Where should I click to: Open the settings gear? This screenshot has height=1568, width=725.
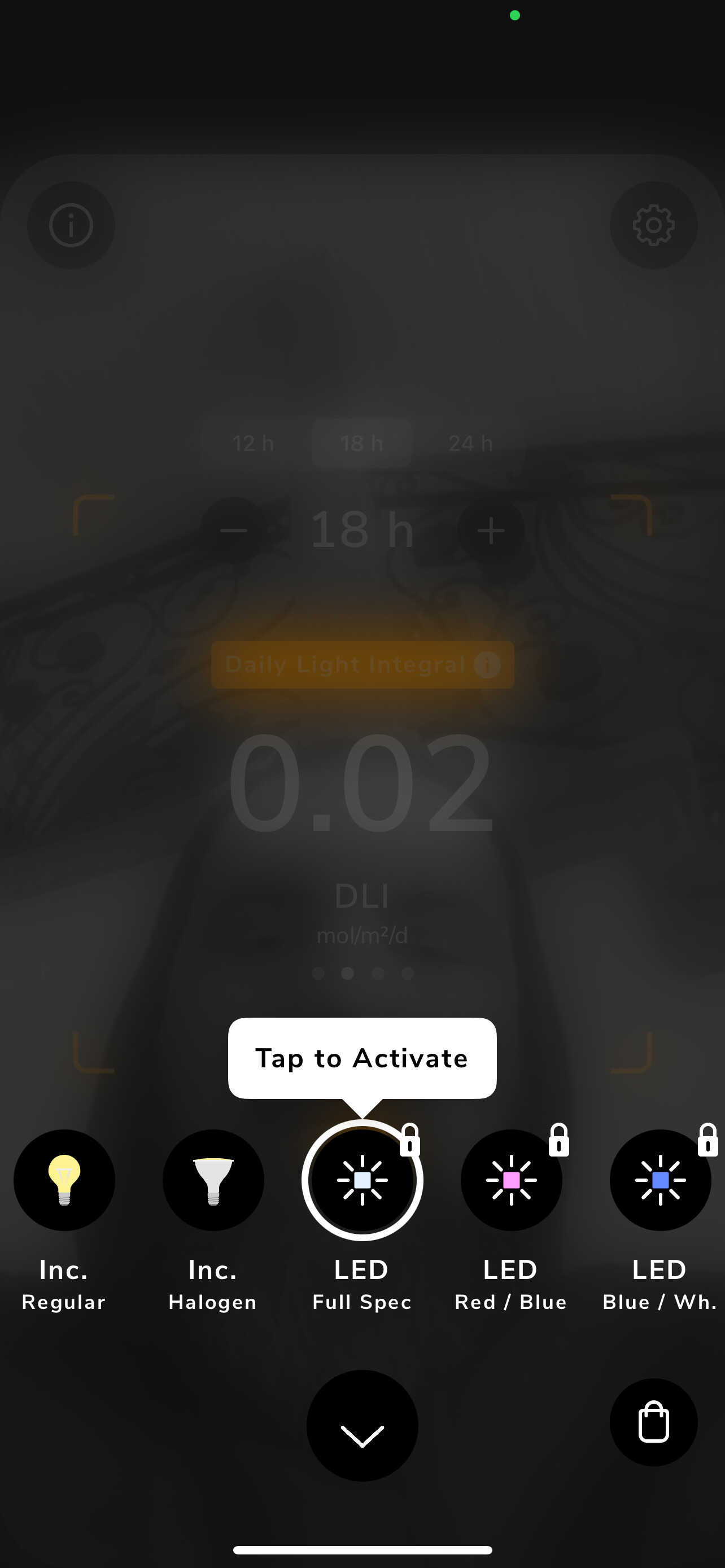click(654, 225)
